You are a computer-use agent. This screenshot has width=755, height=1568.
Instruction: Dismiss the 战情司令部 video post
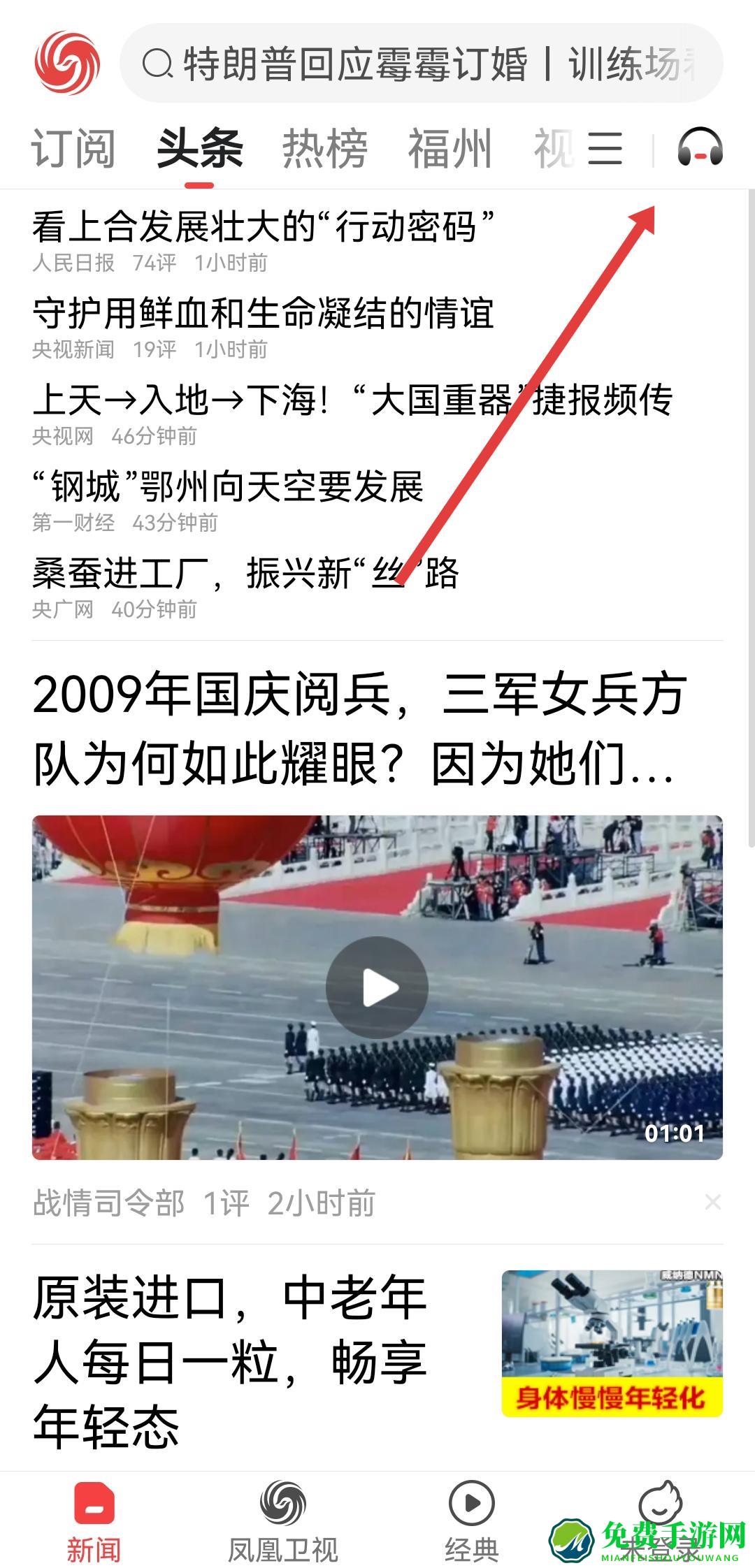tap(712, 1202)
